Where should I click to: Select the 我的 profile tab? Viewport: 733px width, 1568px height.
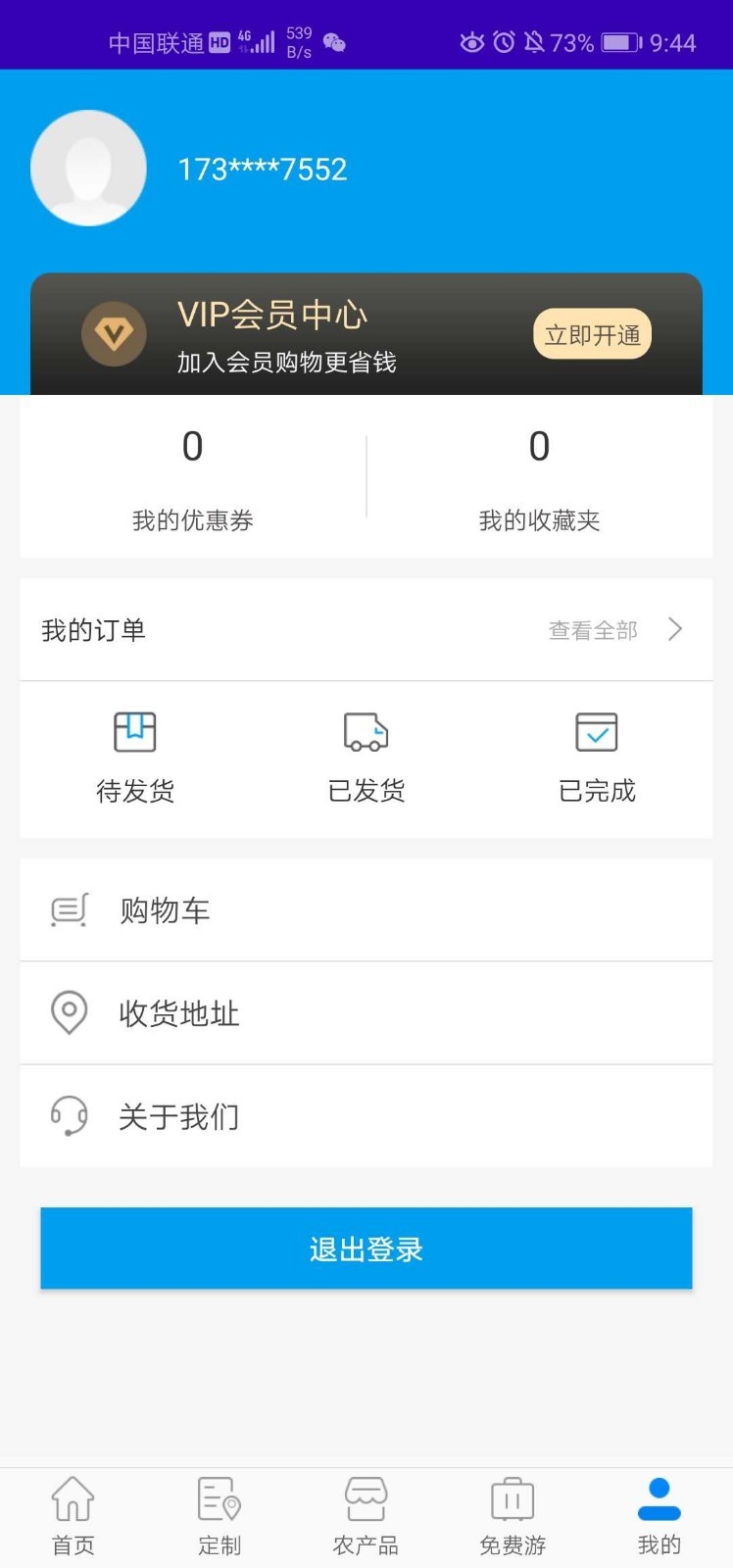660,1517
